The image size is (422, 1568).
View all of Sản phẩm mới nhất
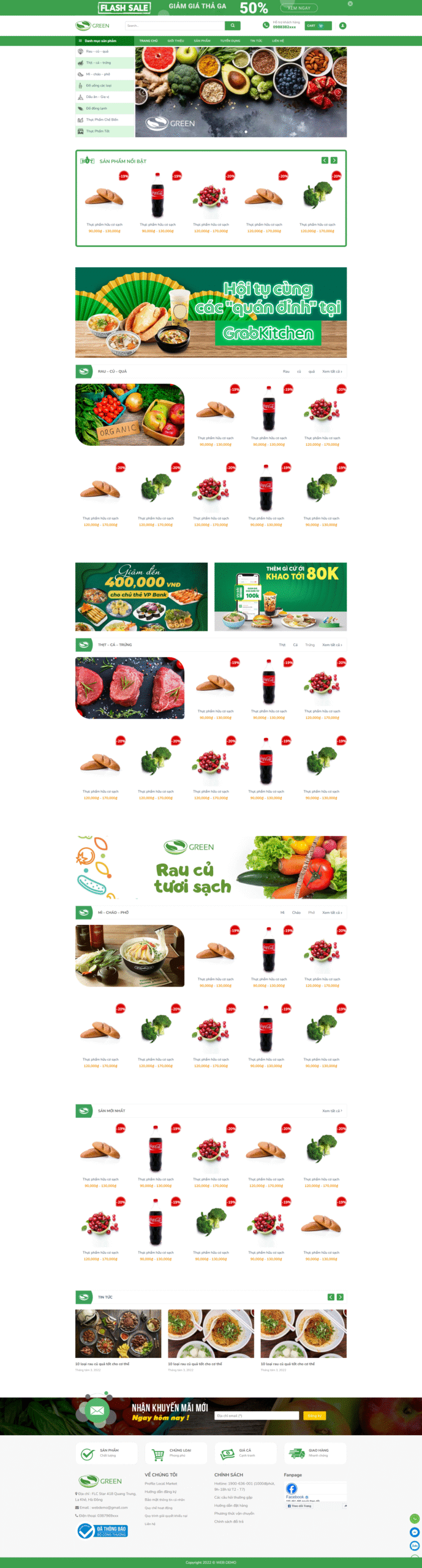click(x=332, y=1111)
